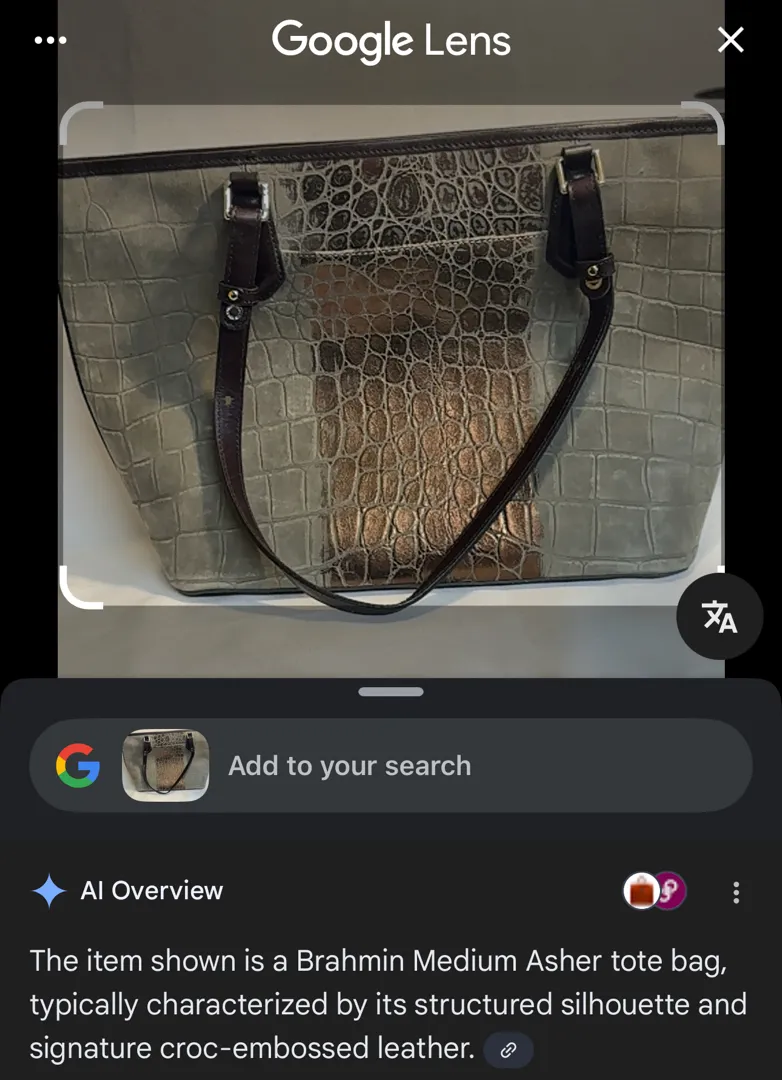Open the Google Lens three-dot menu
Screen dimensions: 782x1080
coord(50,40)
